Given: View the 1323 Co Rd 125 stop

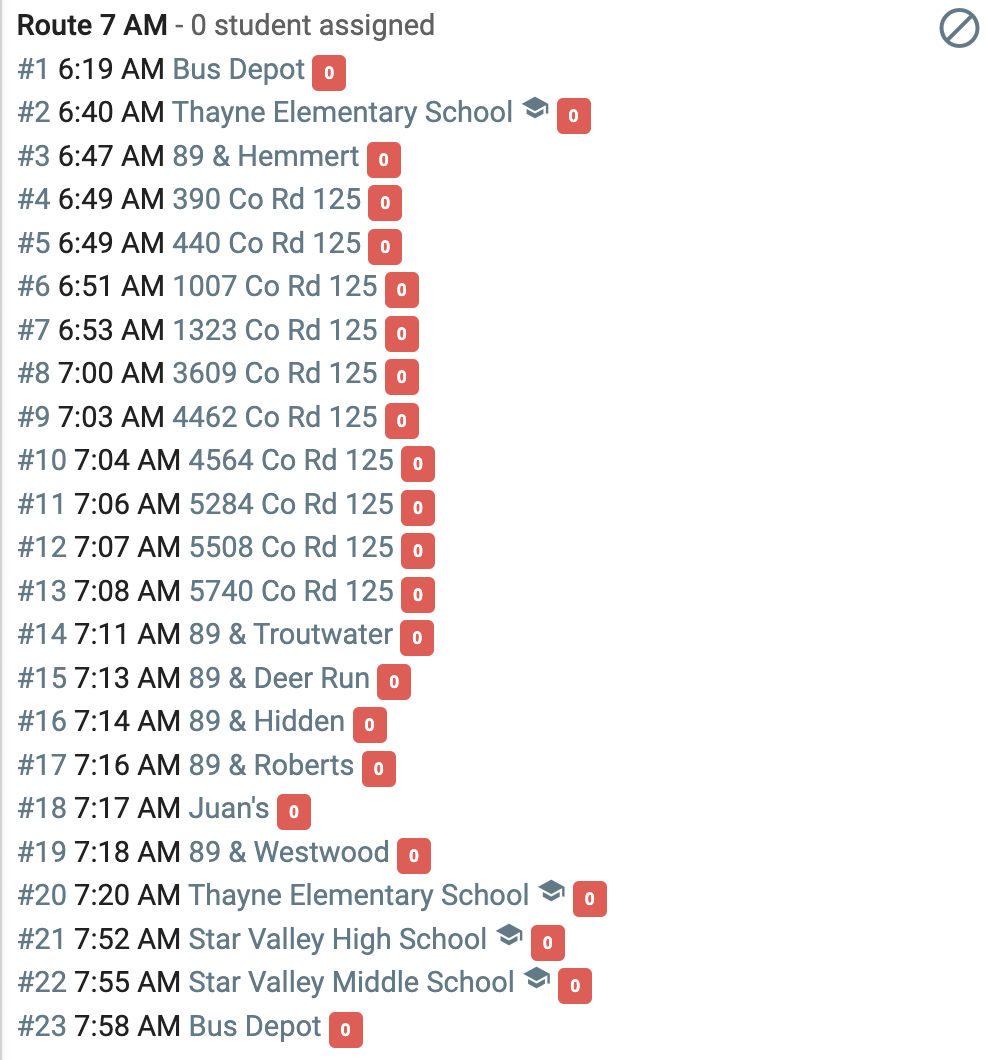Looking at the screenshot, I should click(275, 331).
